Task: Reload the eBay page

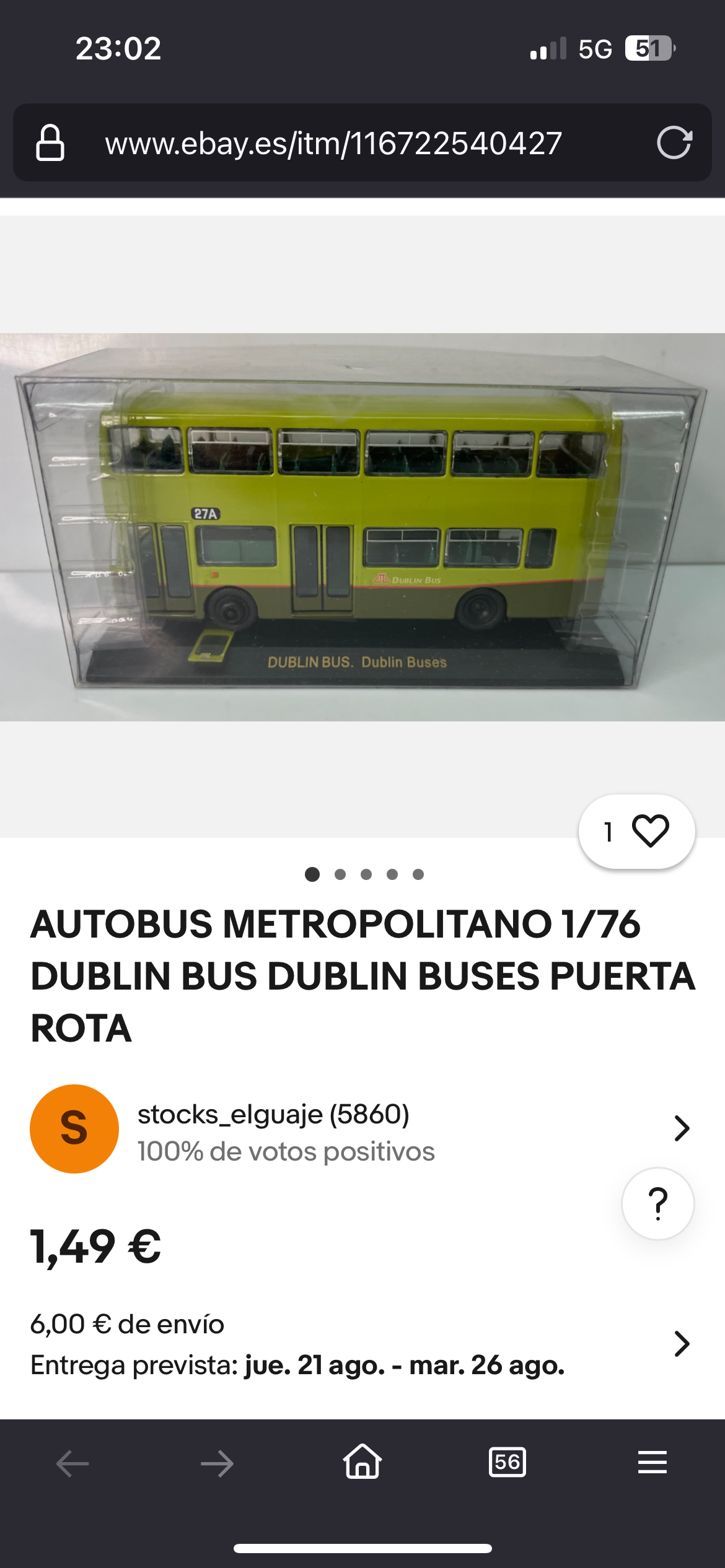Action: (x=674, y=143)
